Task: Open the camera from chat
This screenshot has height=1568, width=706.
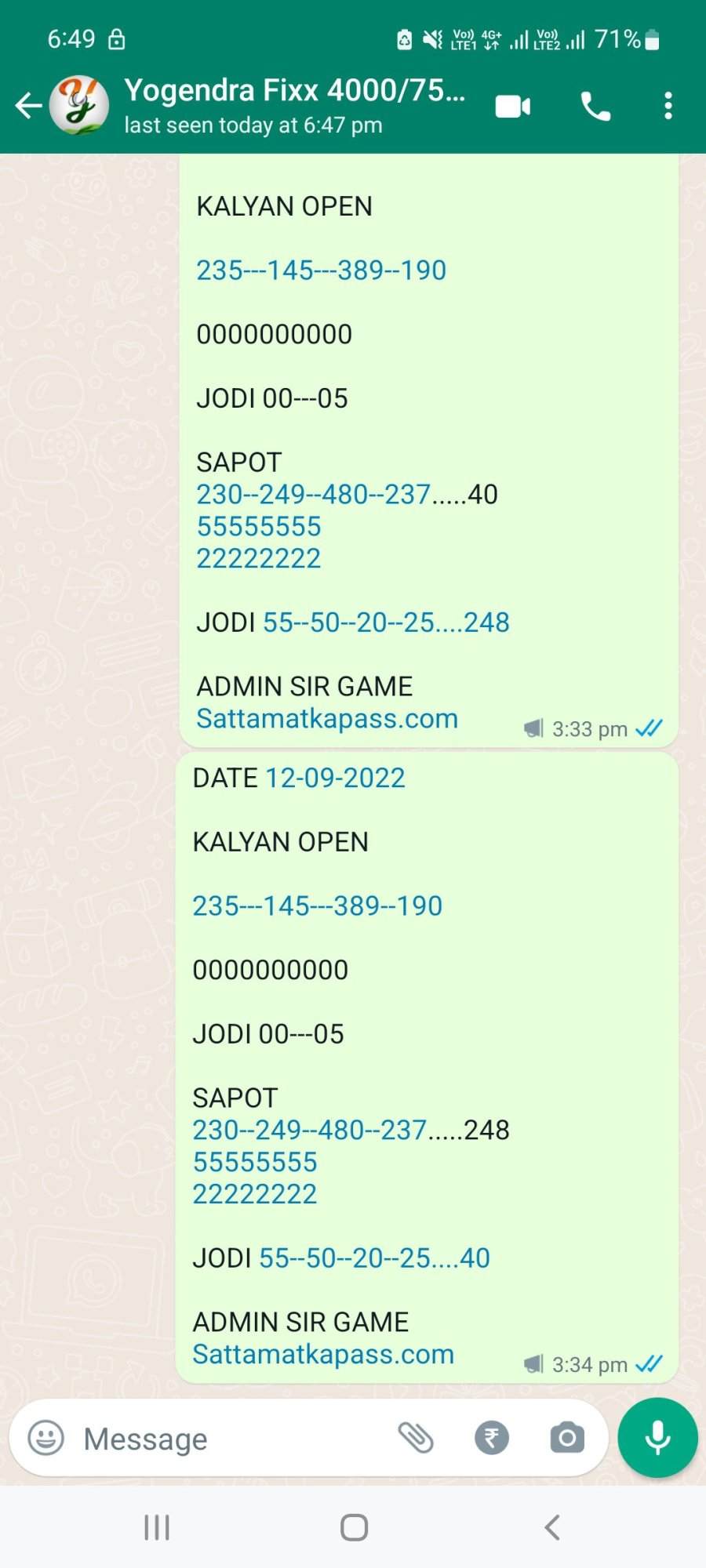Action: pyautogui.click(x=567, y=1438)
